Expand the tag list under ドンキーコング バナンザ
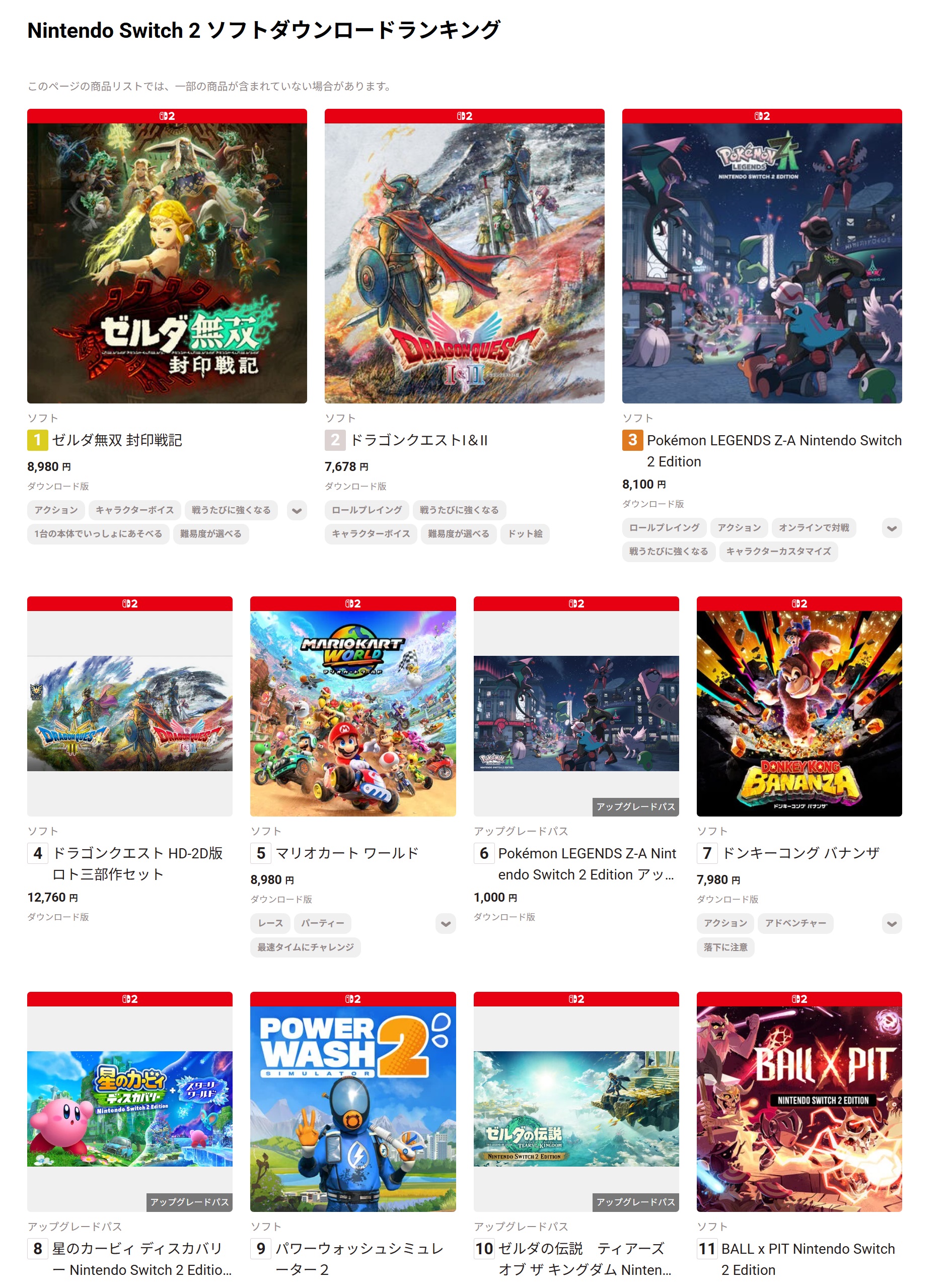 [x=891, y=923]
